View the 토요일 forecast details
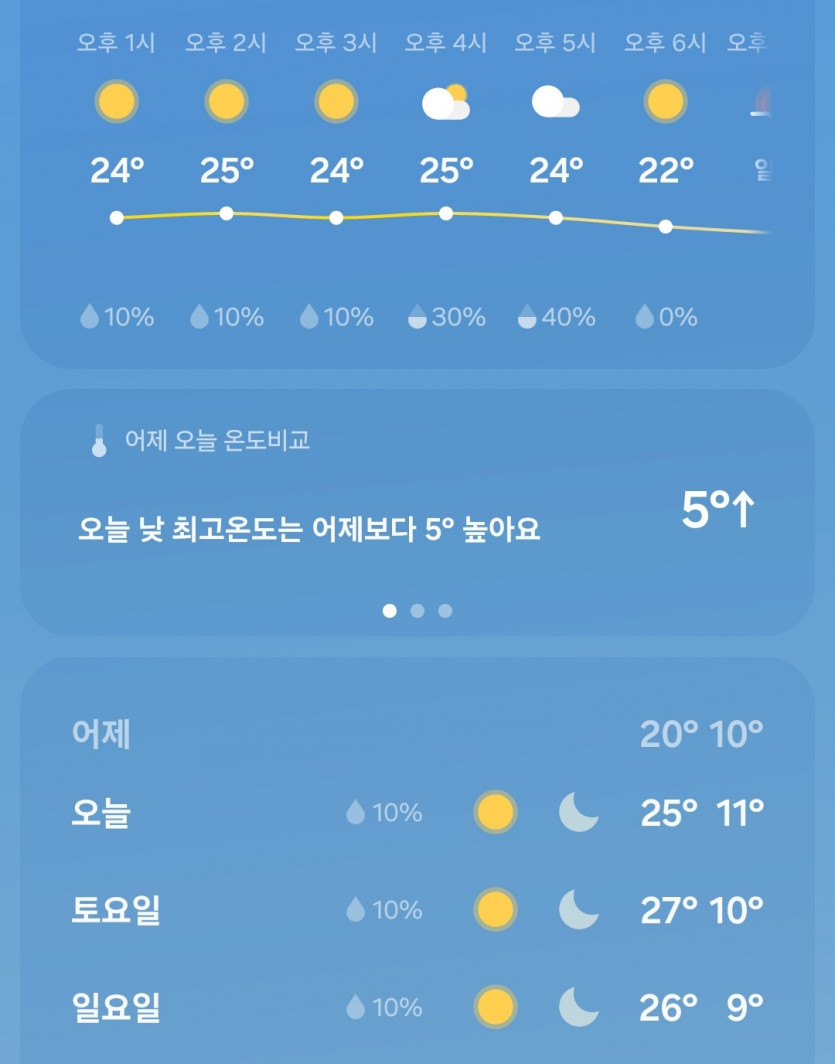 click(x=416, y=910)
